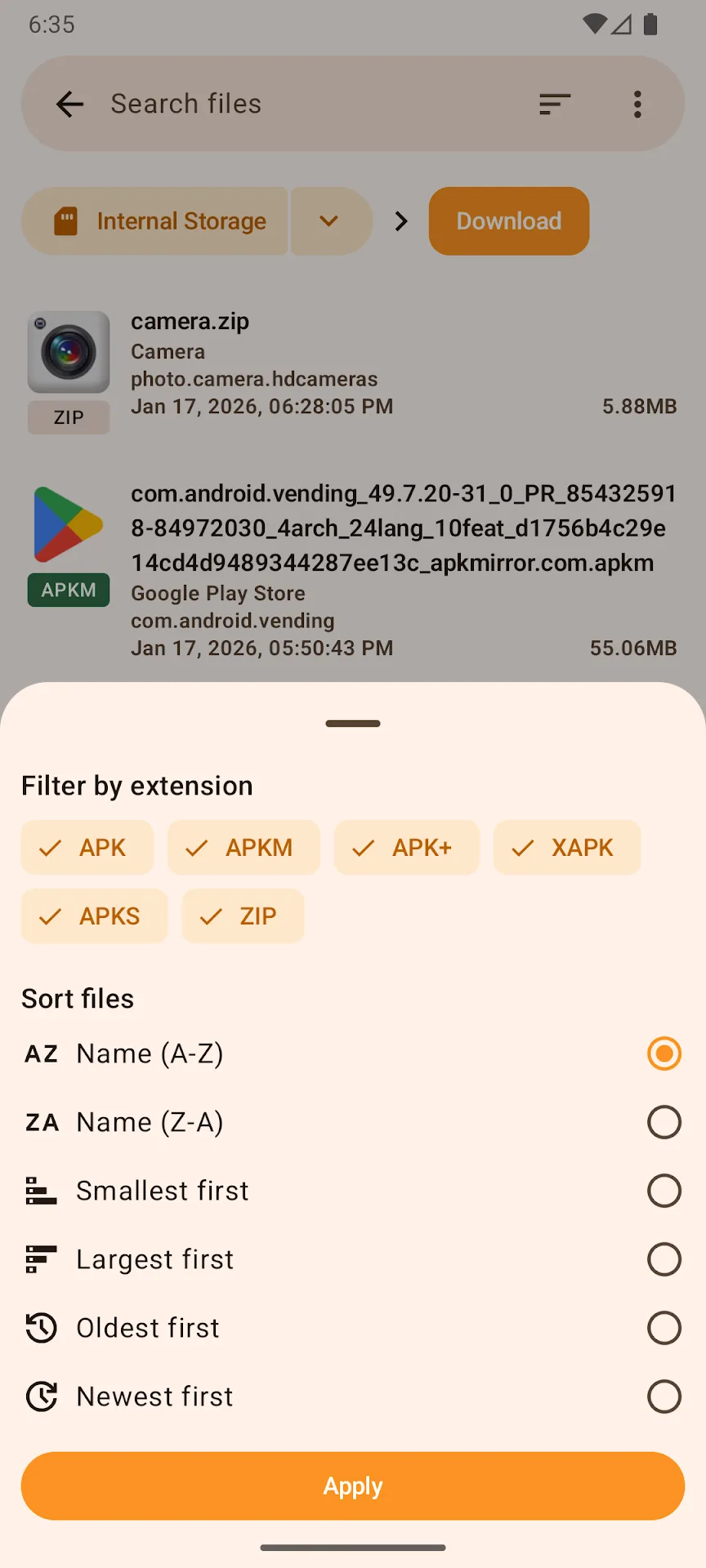Image resolution: width=706 pixels, height=1568 pixels.
Task: Choose Smallest first sorting
Action: 353,1191
